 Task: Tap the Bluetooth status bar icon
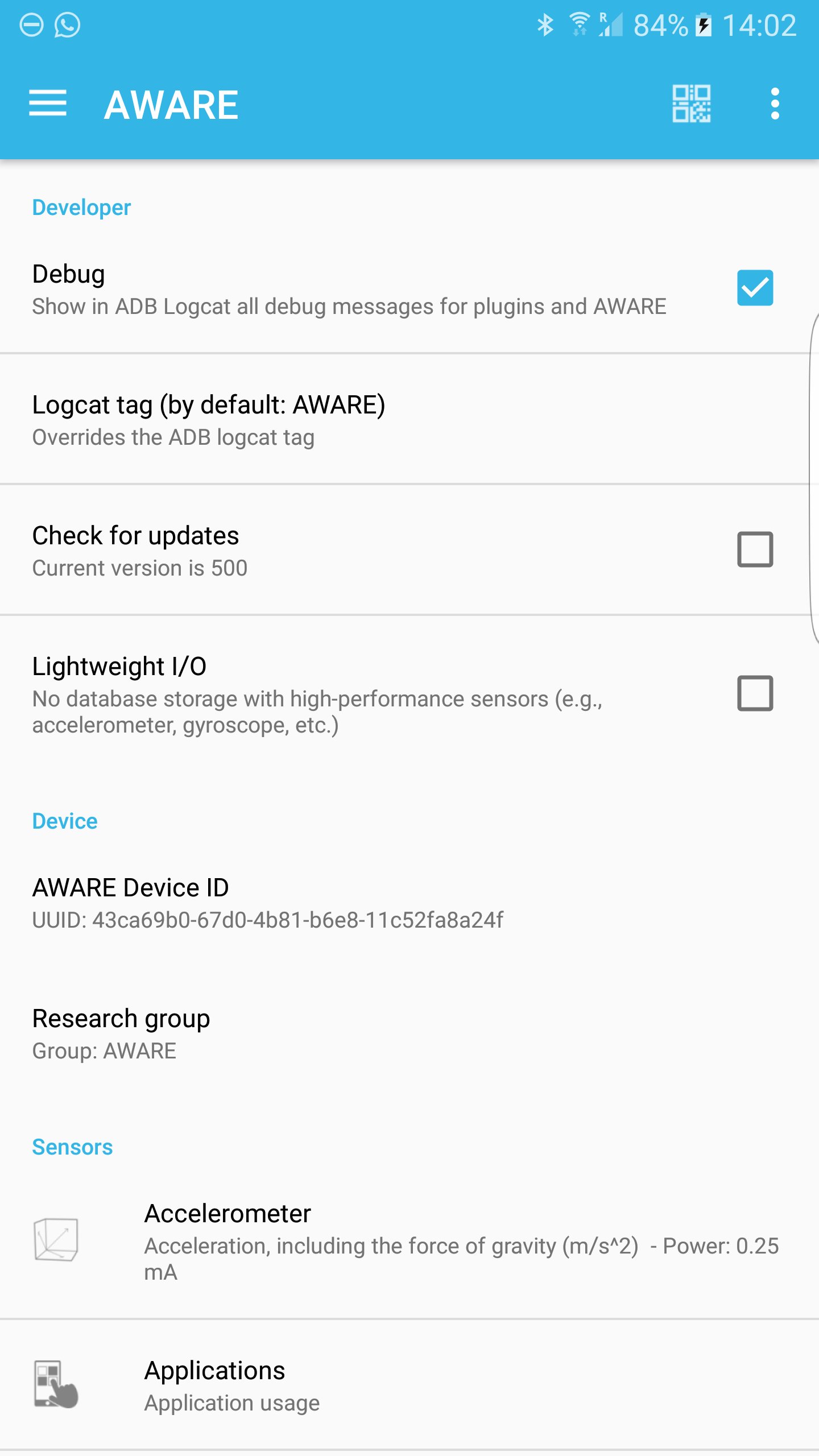546,24
